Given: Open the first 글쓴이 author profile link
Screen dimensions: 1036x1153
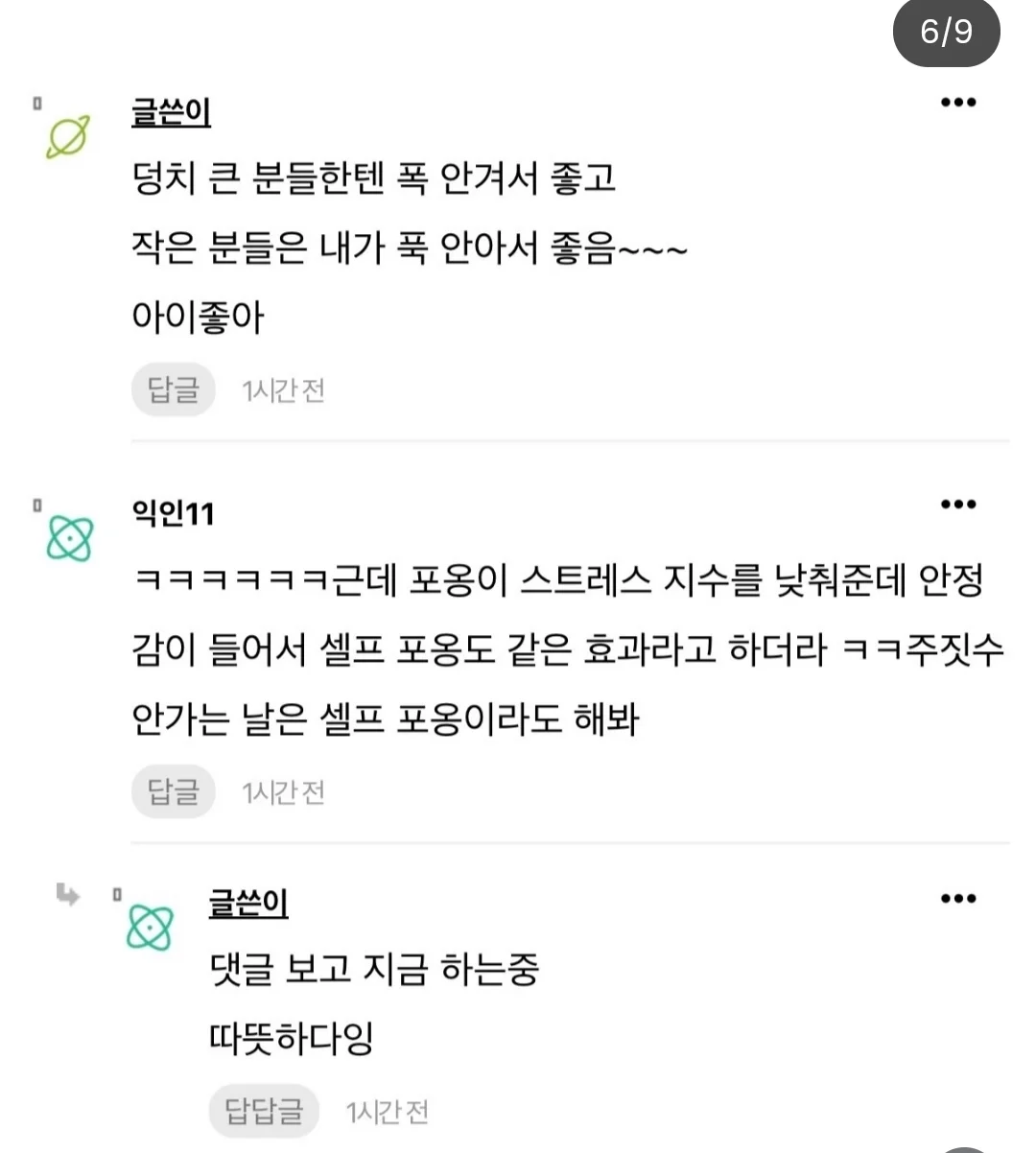Looking at the screenshot, I should tap(170, 112).
